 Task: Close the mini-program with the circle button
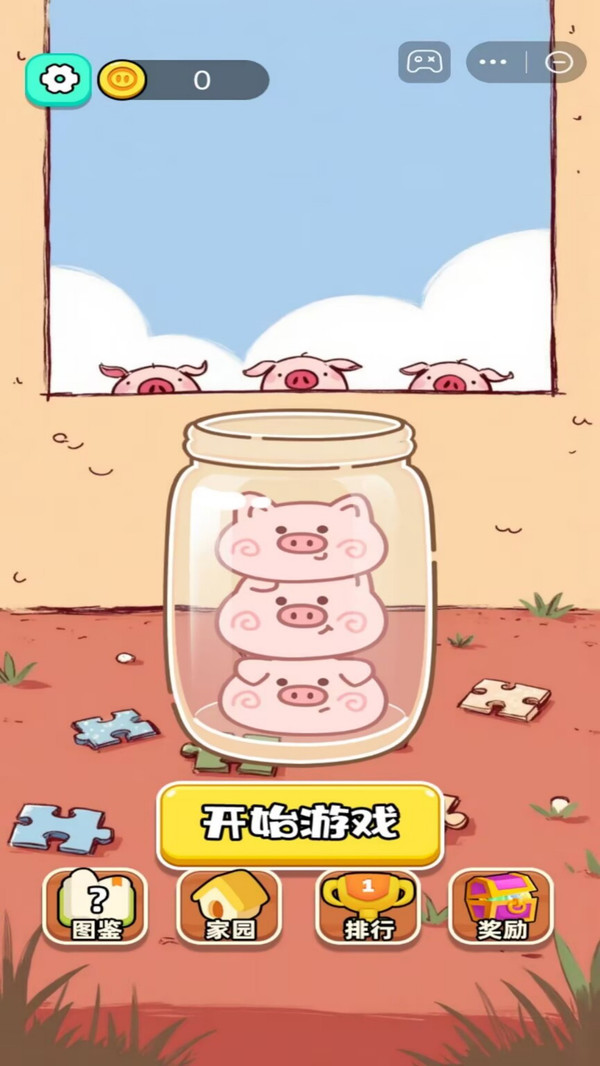pos(558,62)
